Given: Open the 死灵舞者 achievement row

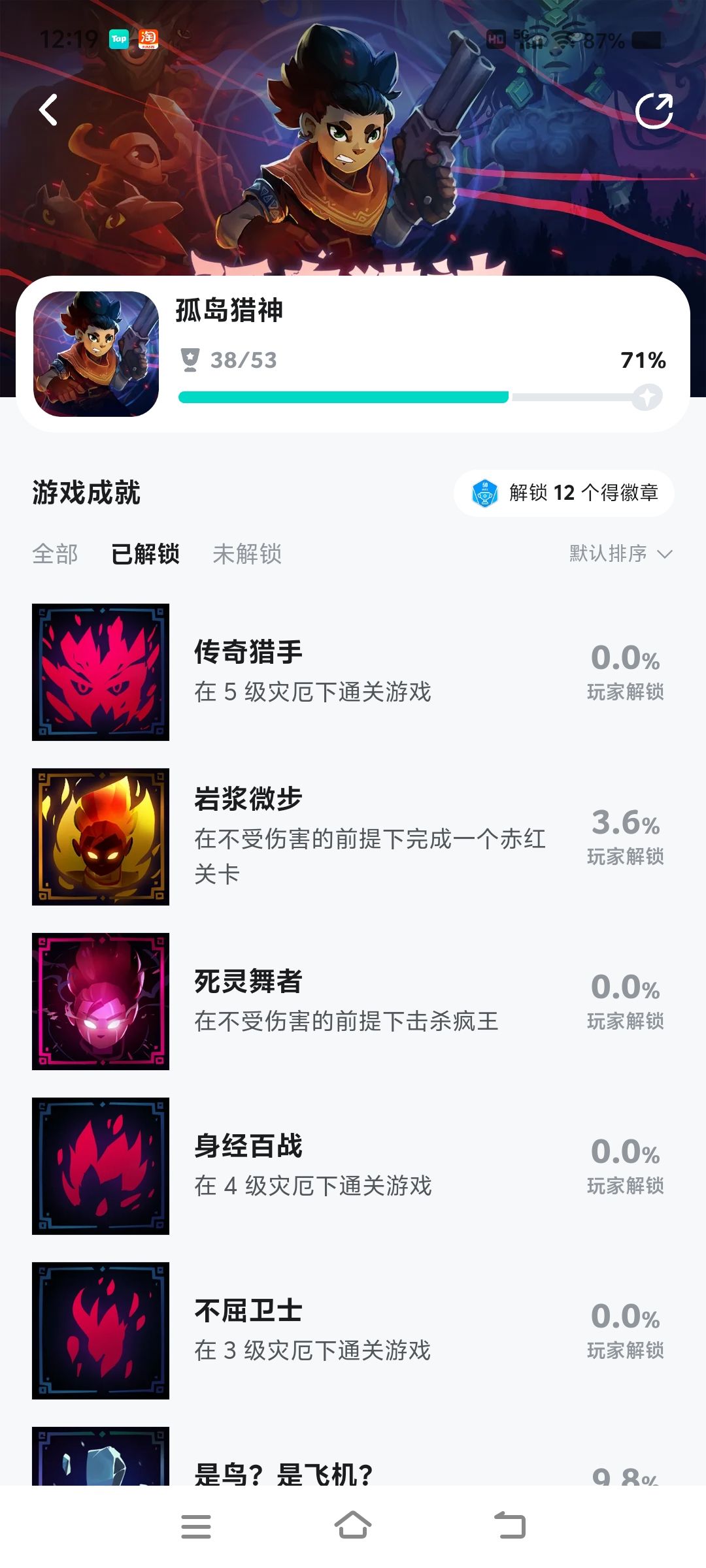Looking at the screenshot, I should pos(353,1002).
